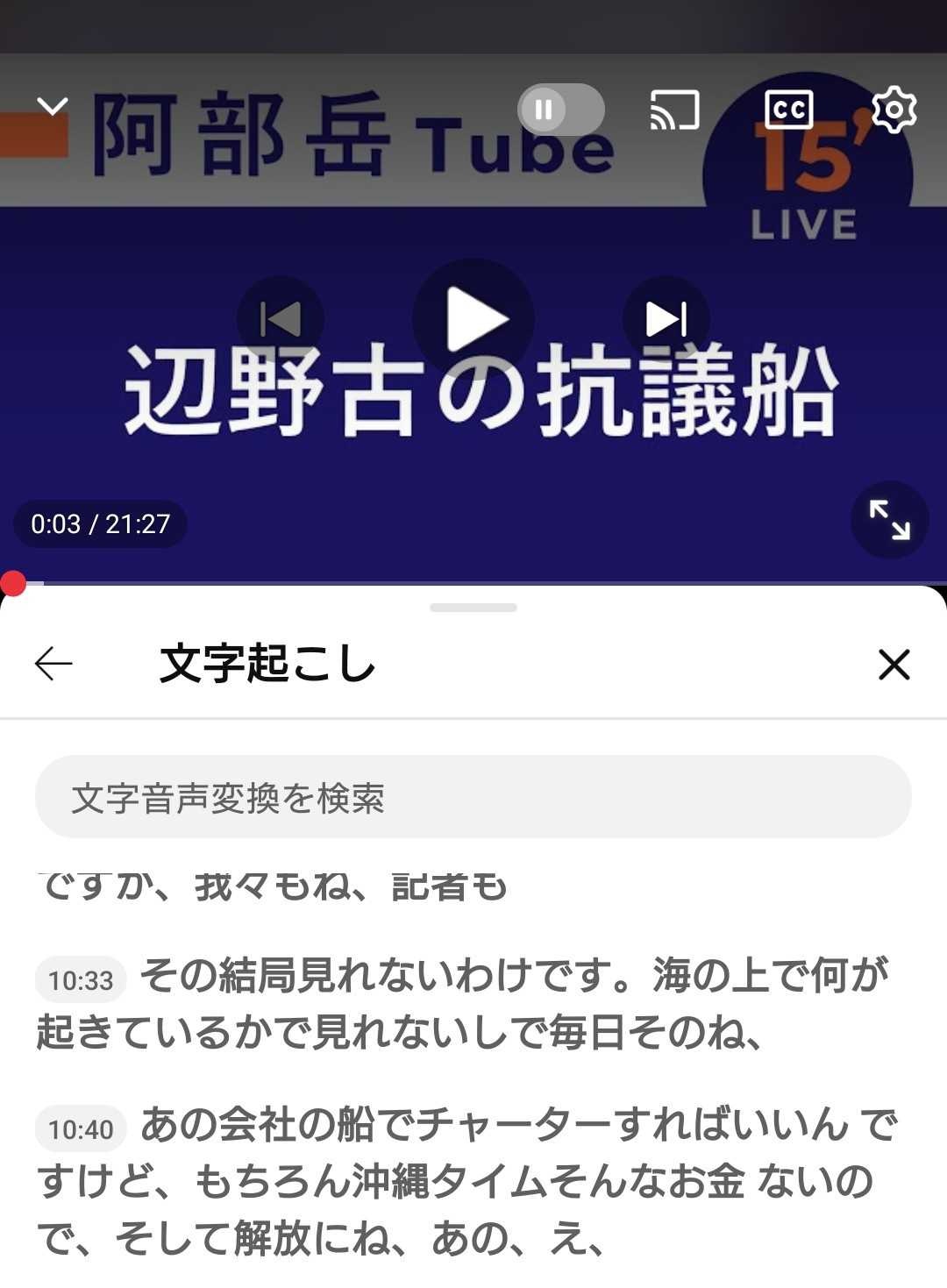
Task: Tap the 文字音声変換を検索 search field
Action: coord(473,797)
